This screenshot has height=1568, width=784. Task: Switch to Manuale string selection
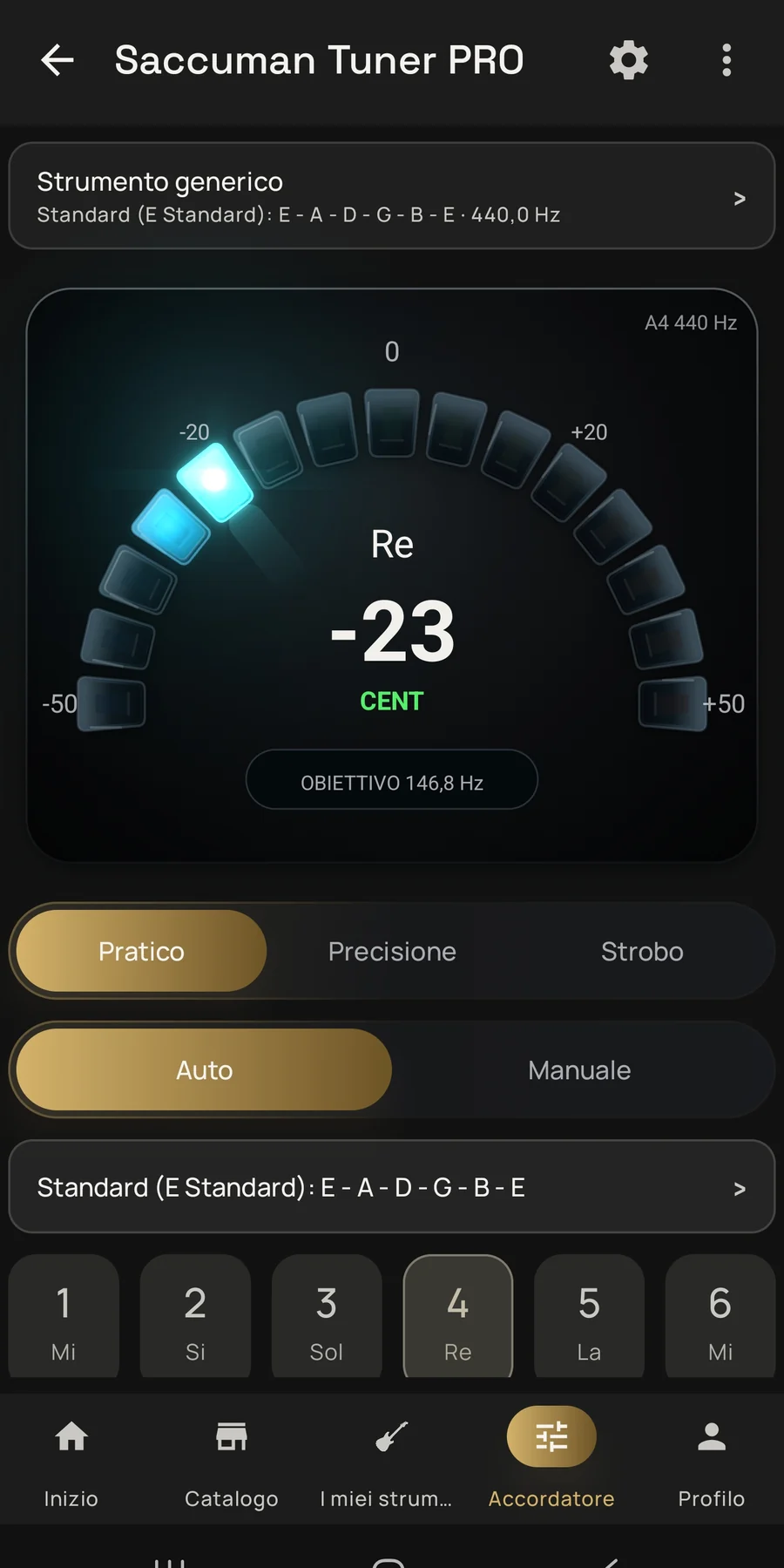coord(579,1069)
